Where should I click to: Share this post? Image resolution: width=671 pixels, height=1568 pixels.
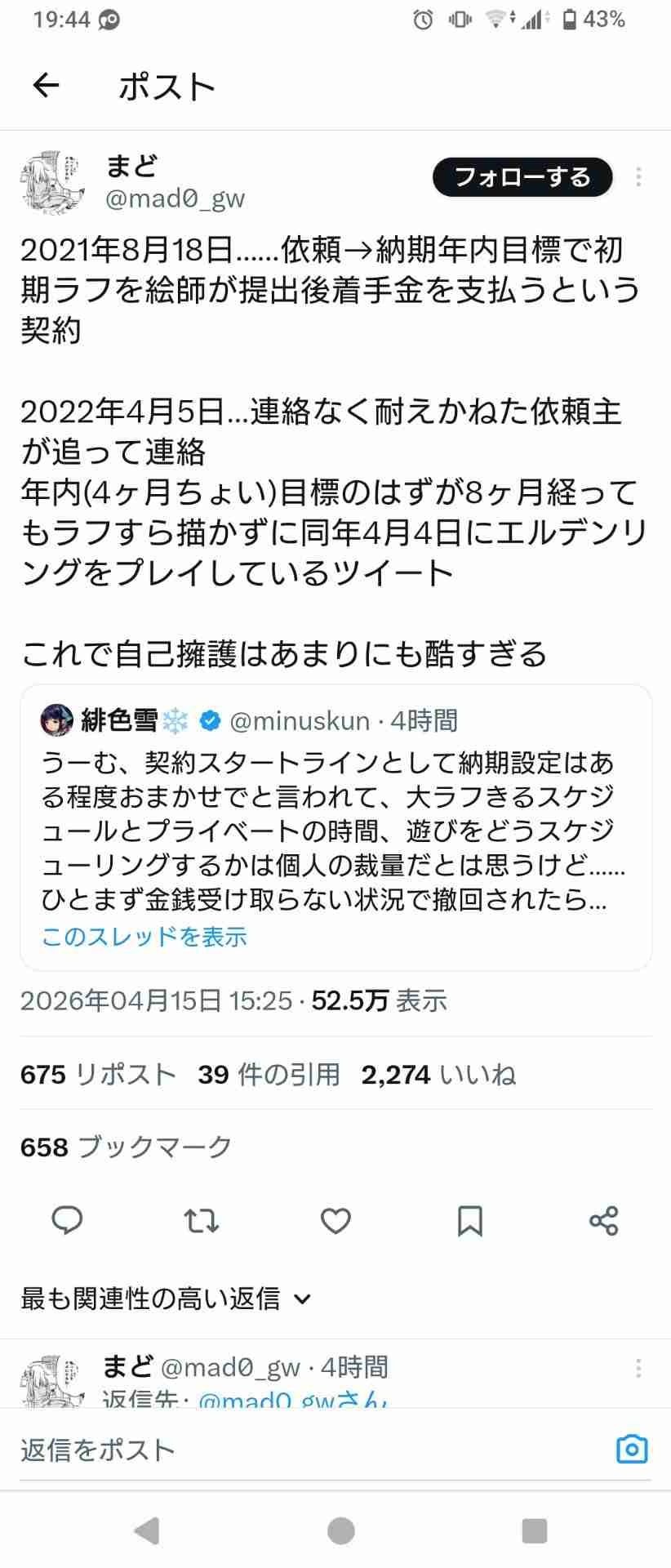(603, 1221)
